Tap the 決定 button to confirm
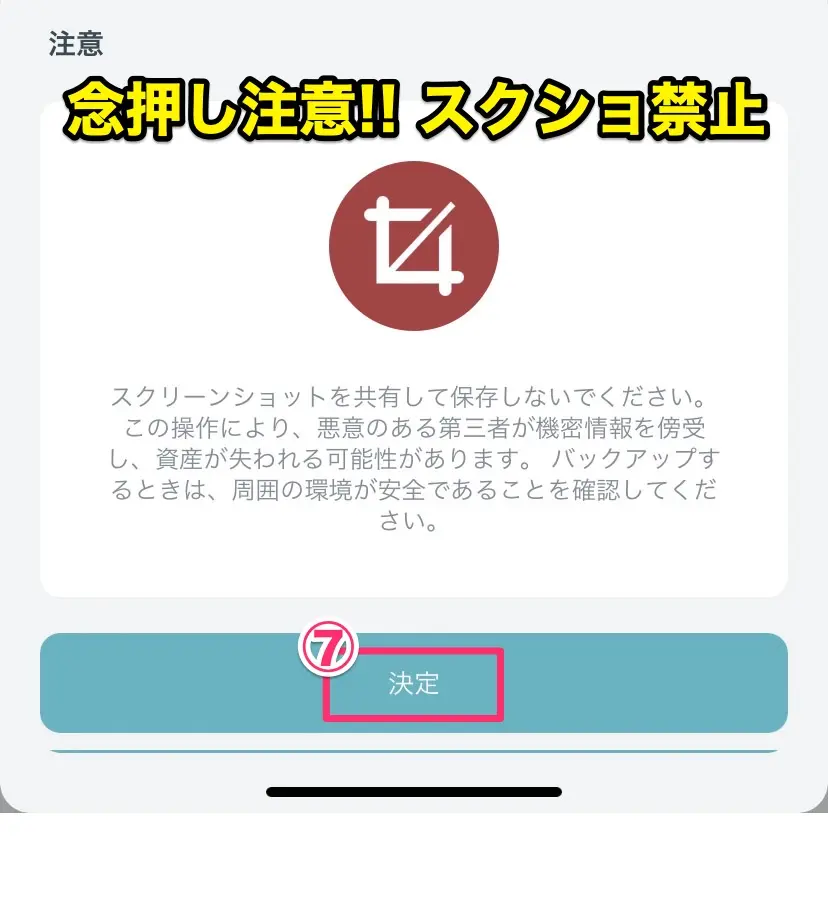Screen dimensions: 828x900 (414, 684)
